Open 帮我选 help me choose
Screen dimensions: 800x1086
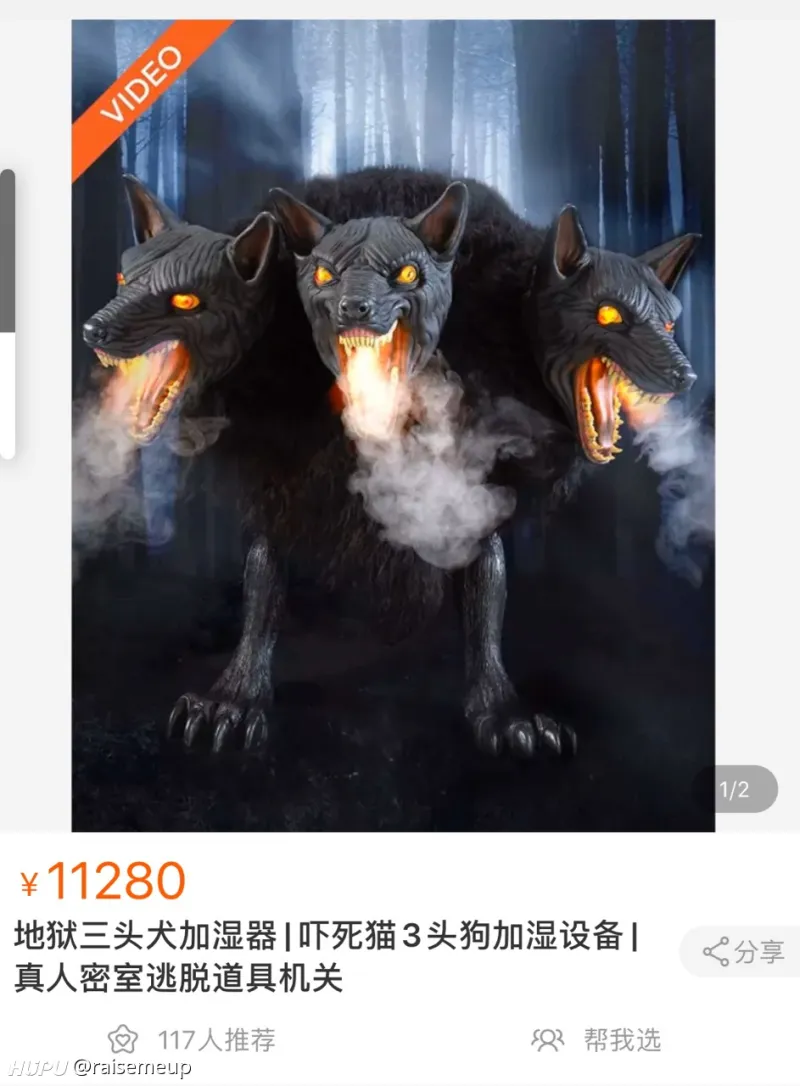point(596,1040)
